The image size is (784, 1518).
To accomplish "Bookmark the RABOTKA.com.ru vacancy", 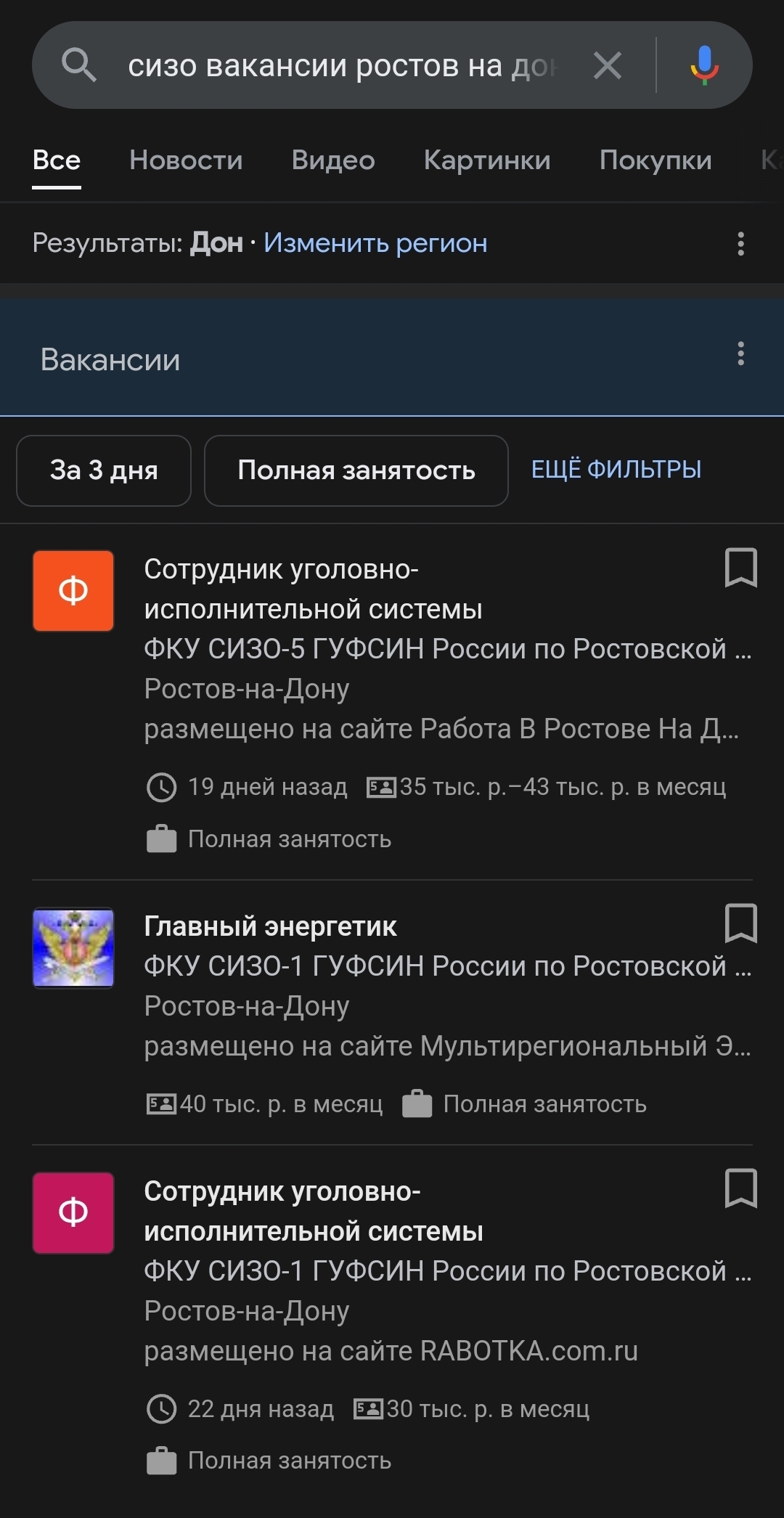I will [740, 1188].
